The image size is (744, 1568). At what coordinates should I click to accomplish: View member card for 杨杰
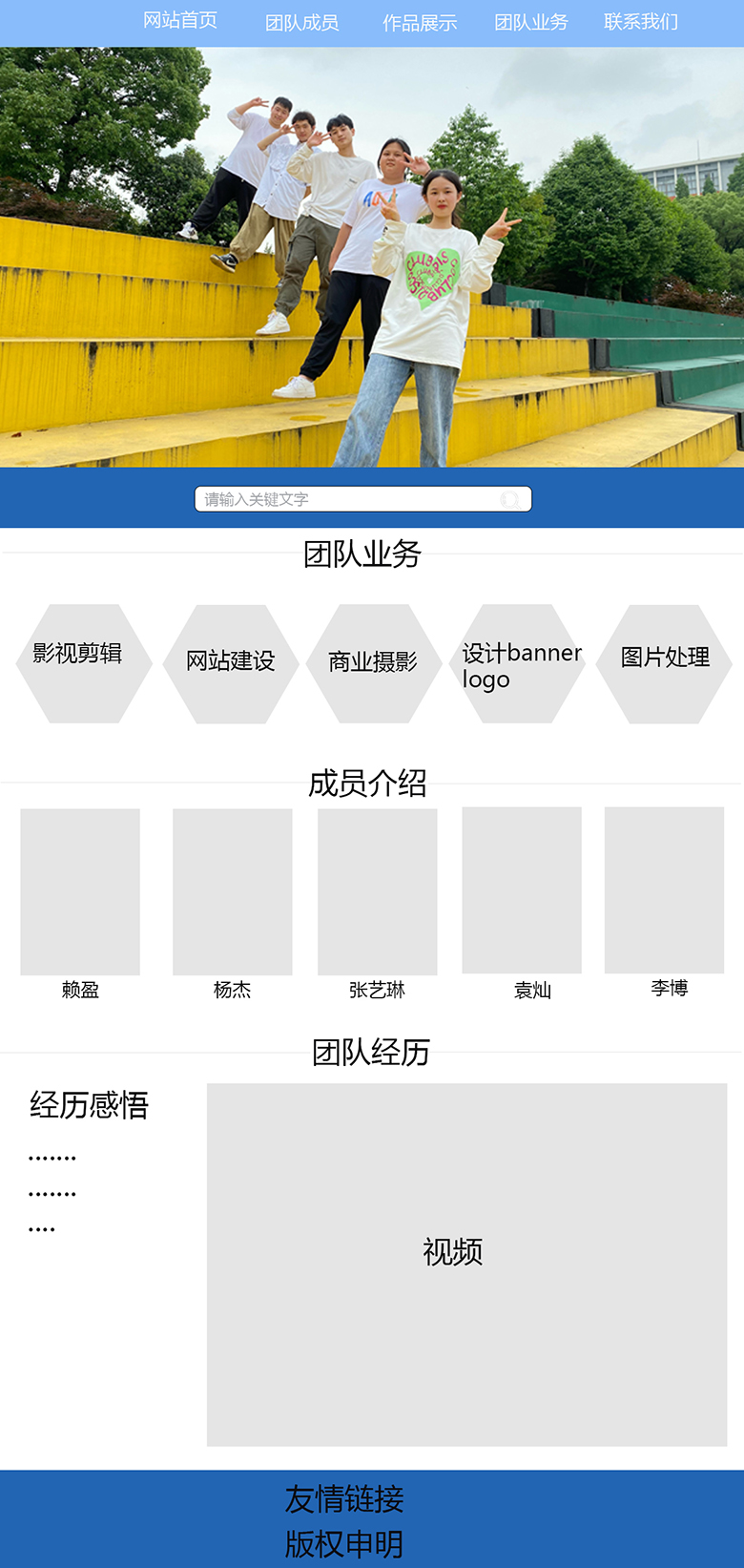tap(233, 892)
